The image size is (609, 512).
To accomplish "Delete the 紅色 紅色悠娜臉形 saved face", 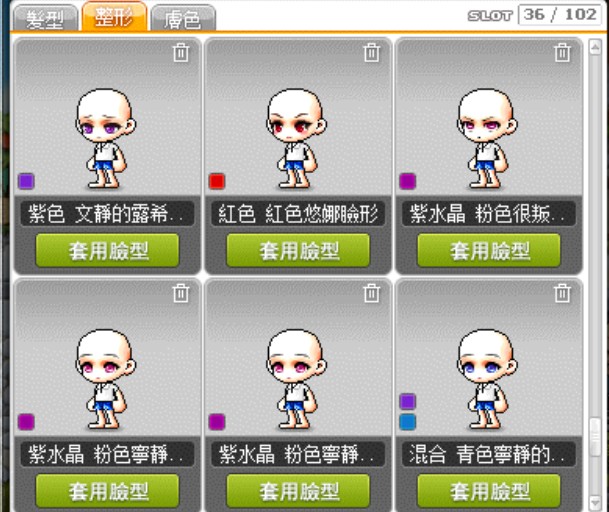I will tap(372, 54).
